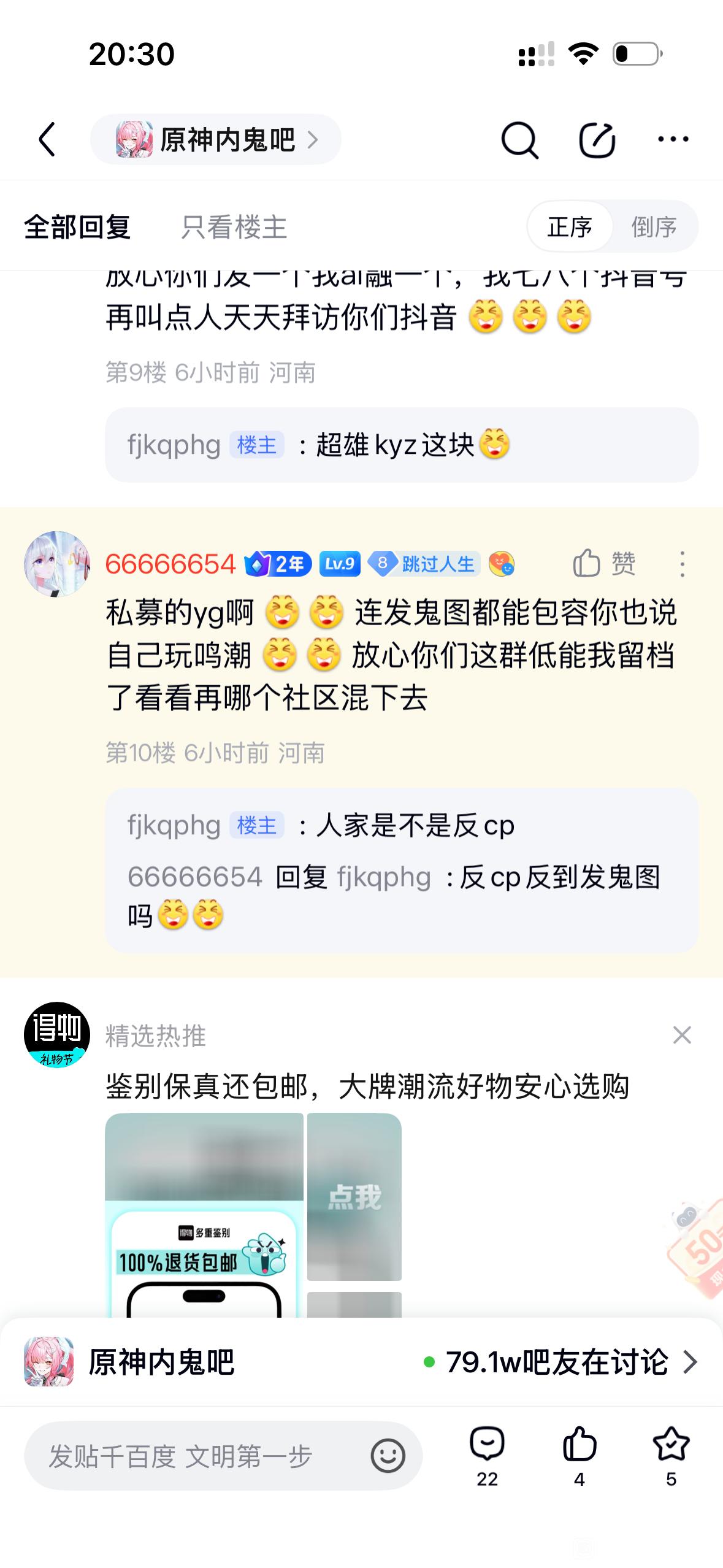Tap the compose post pencil icon
723x1568 pixels.
click(x=597, y=140)
